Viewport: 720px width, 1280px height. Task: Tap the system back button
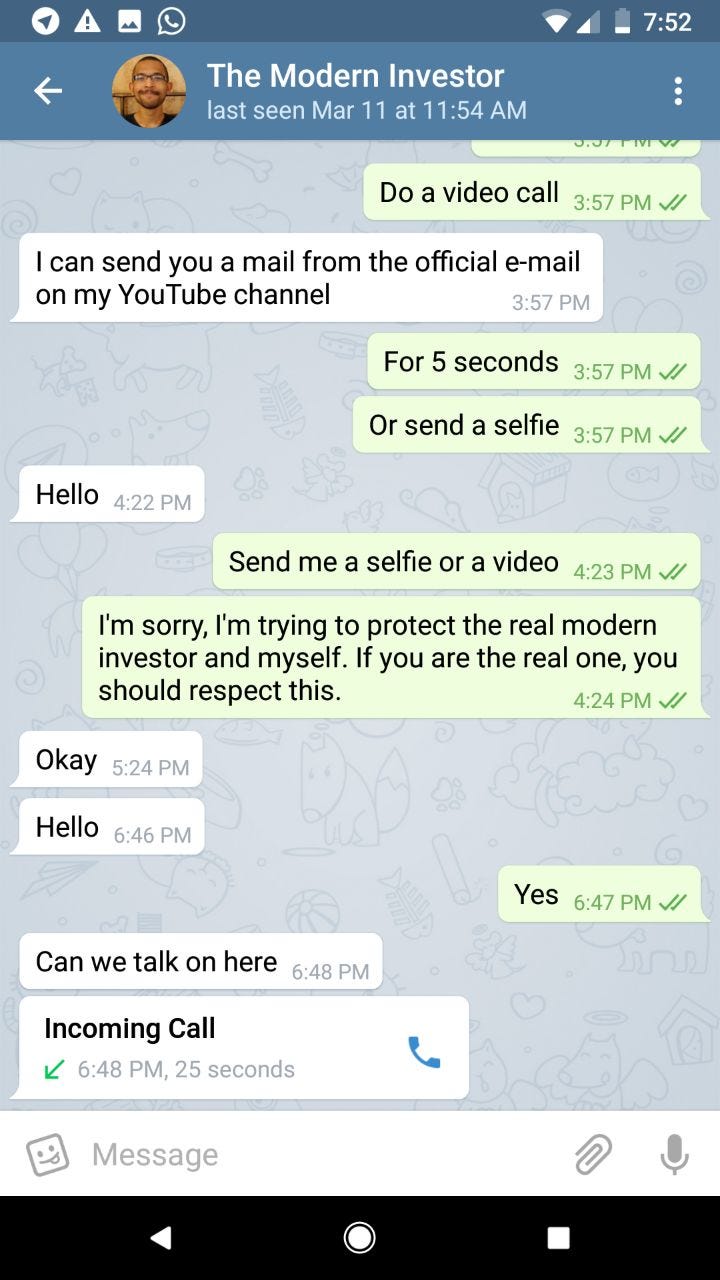160,1238
